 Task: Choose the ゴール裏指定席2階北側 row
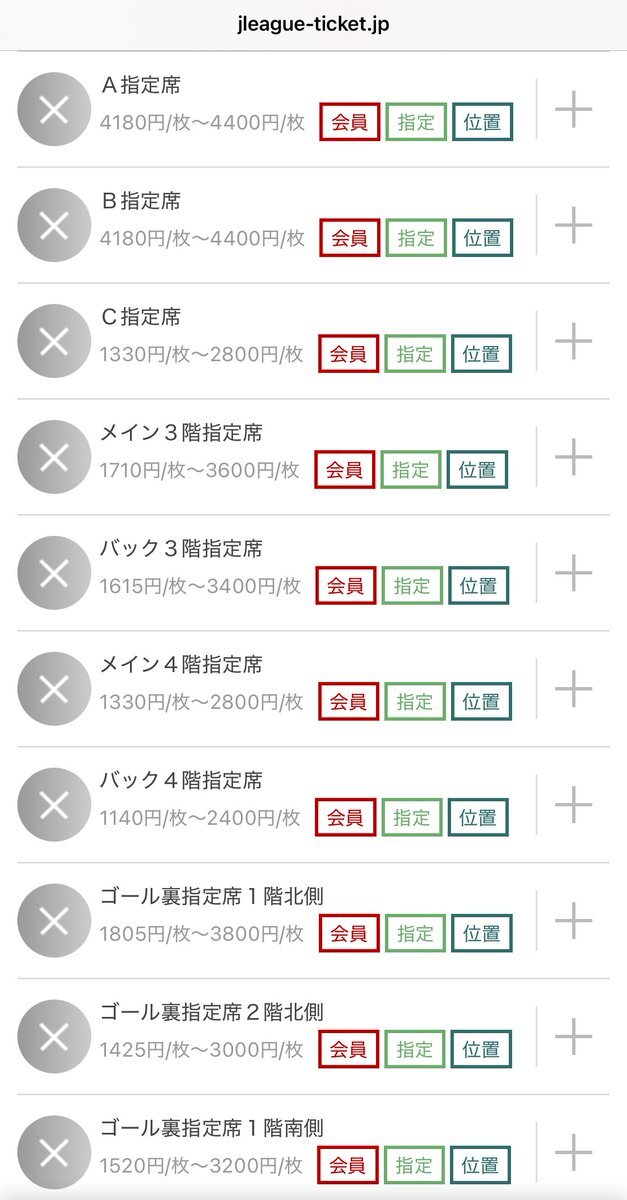coord(313,1037)
